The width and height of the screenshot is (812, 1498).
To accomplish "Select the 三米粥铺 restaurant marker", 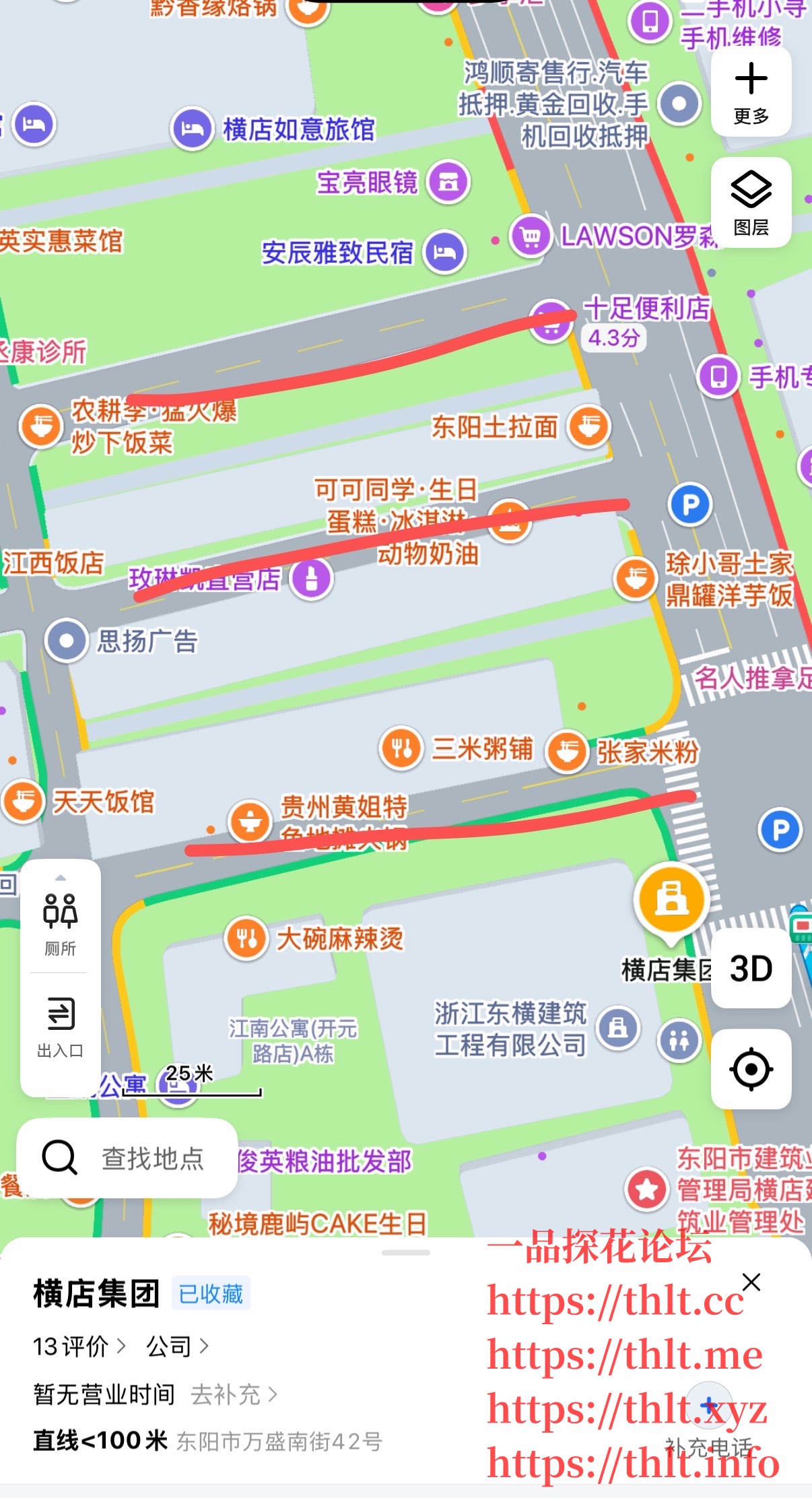I will (401, 748).
